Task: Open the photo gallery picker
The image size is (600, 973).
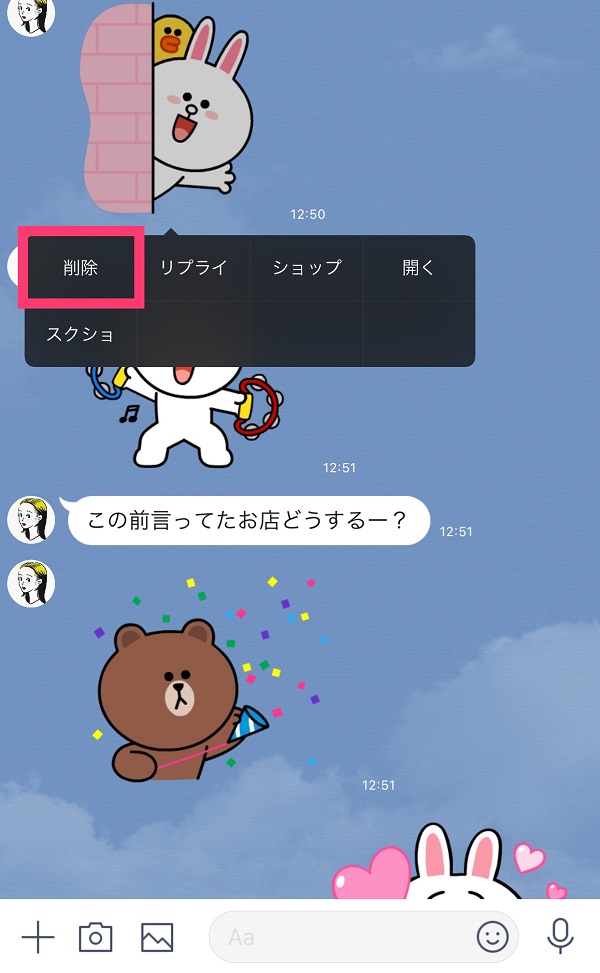Action: coord(157,937)
